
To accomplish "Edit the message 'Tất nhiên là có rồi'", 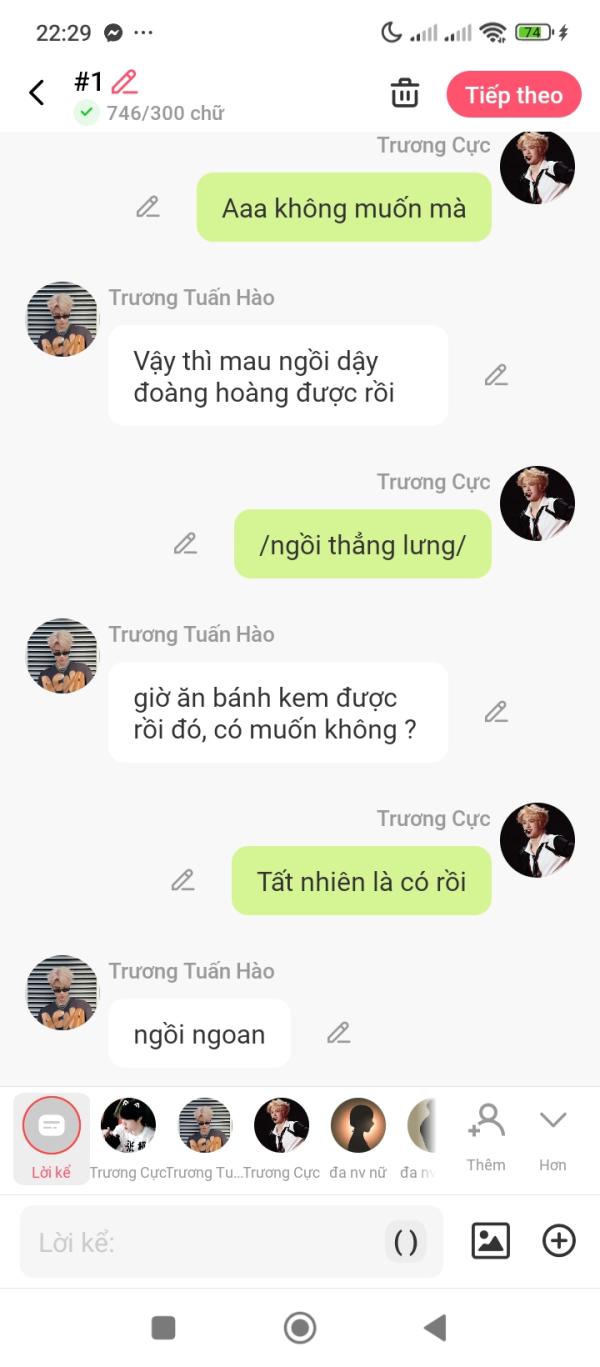I will tap(183, 880).
